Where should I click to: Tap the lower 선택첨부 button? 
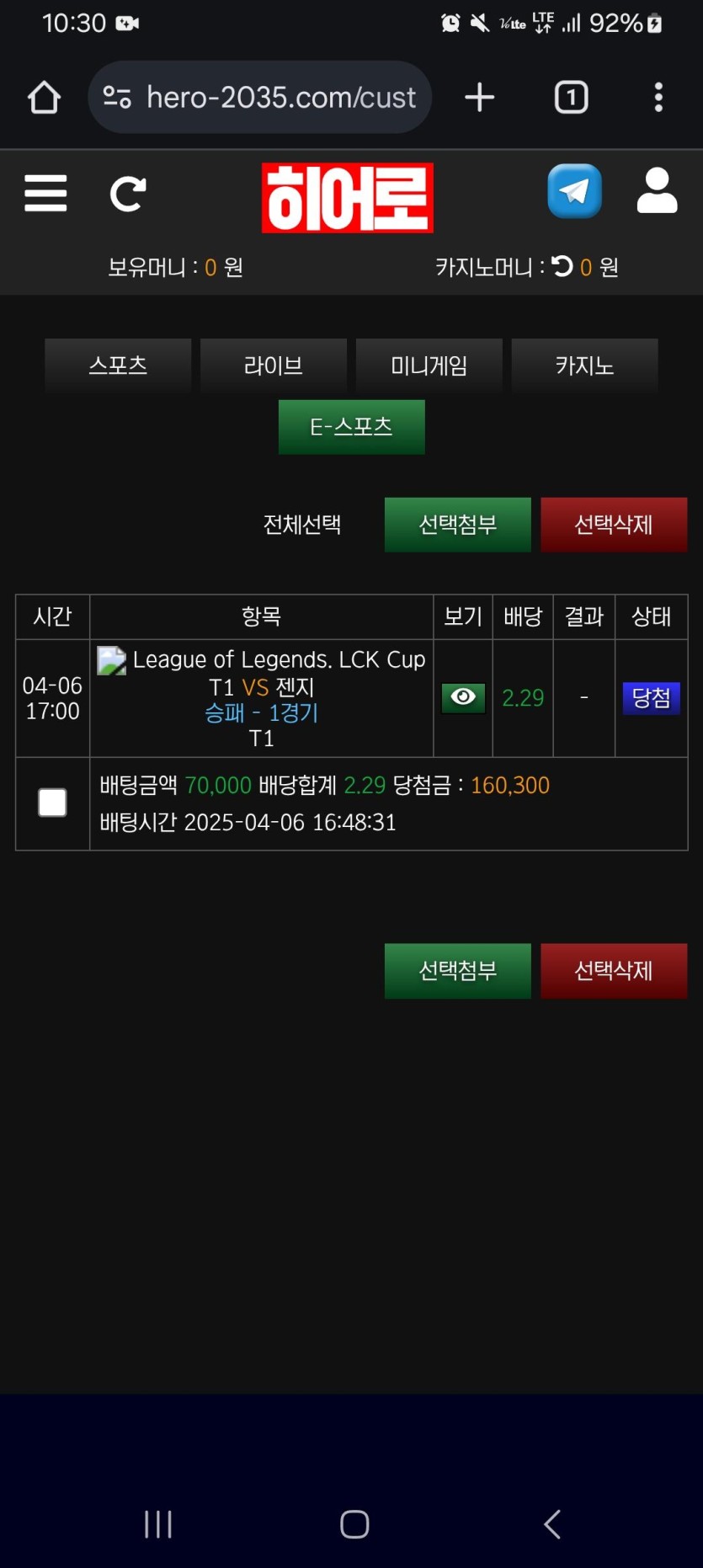(x=457, y=971)
